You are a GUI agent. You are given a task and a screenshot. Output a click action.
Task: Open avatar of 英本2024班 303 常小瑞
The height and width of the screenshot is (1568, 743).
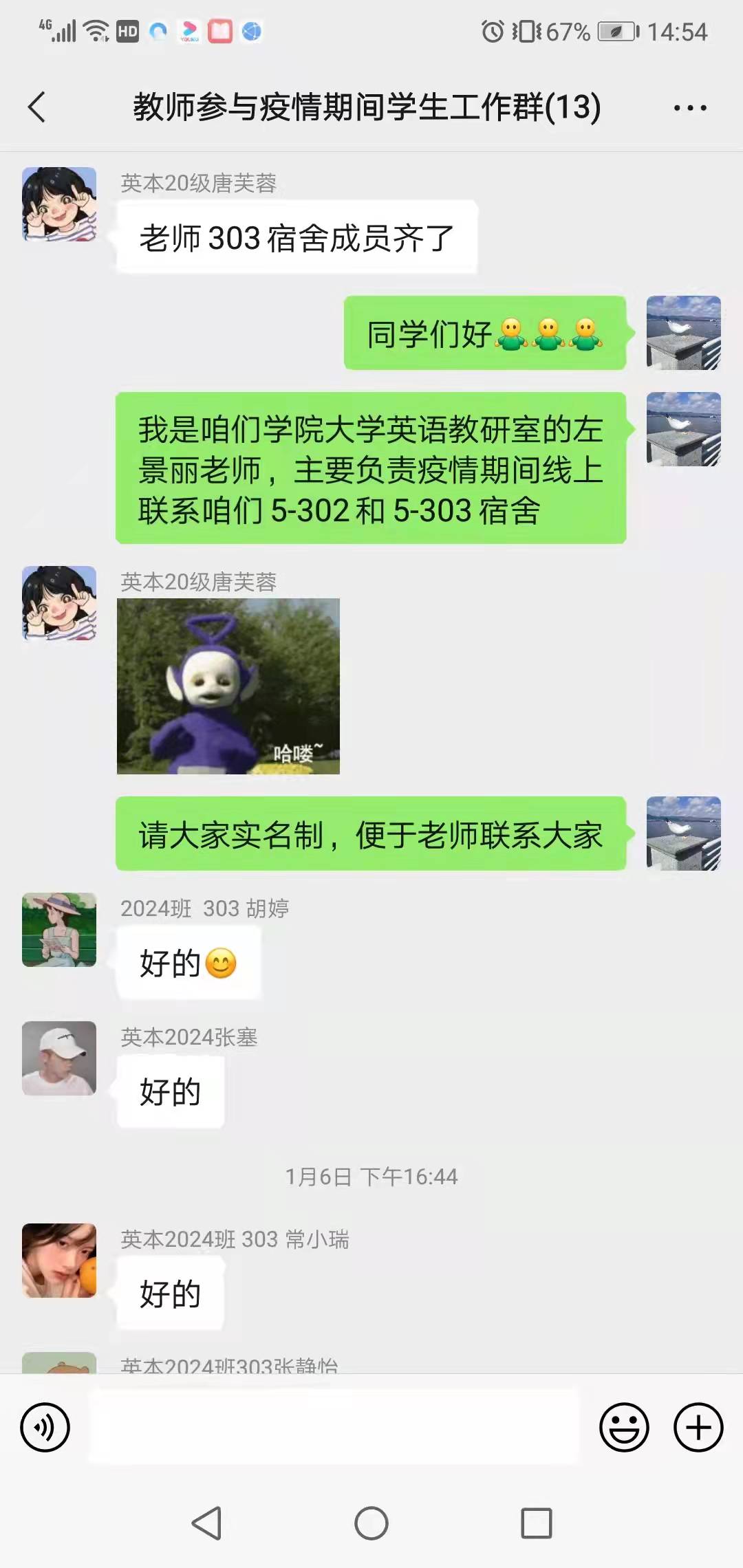[x=59, y=1261]
